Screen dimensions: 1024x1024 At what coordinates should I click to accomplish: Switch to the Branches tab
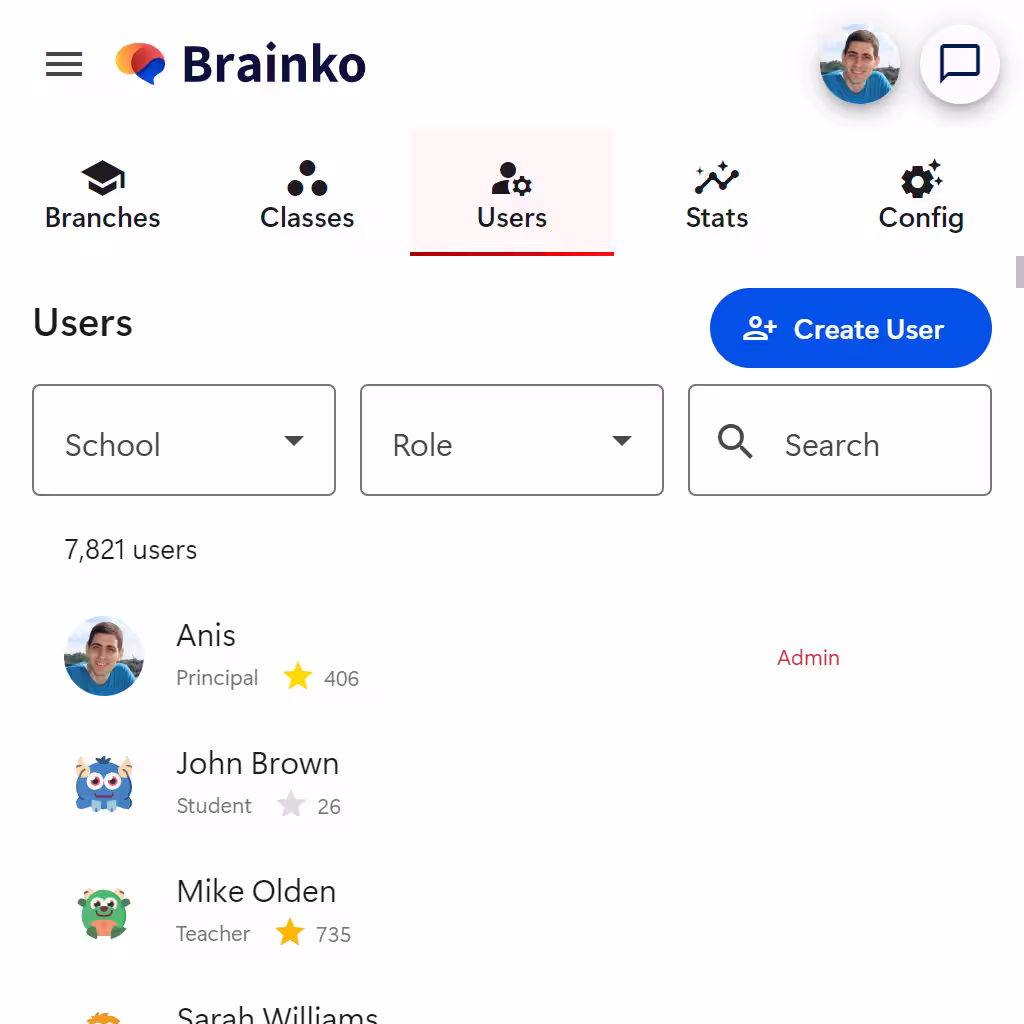[103, 196]
